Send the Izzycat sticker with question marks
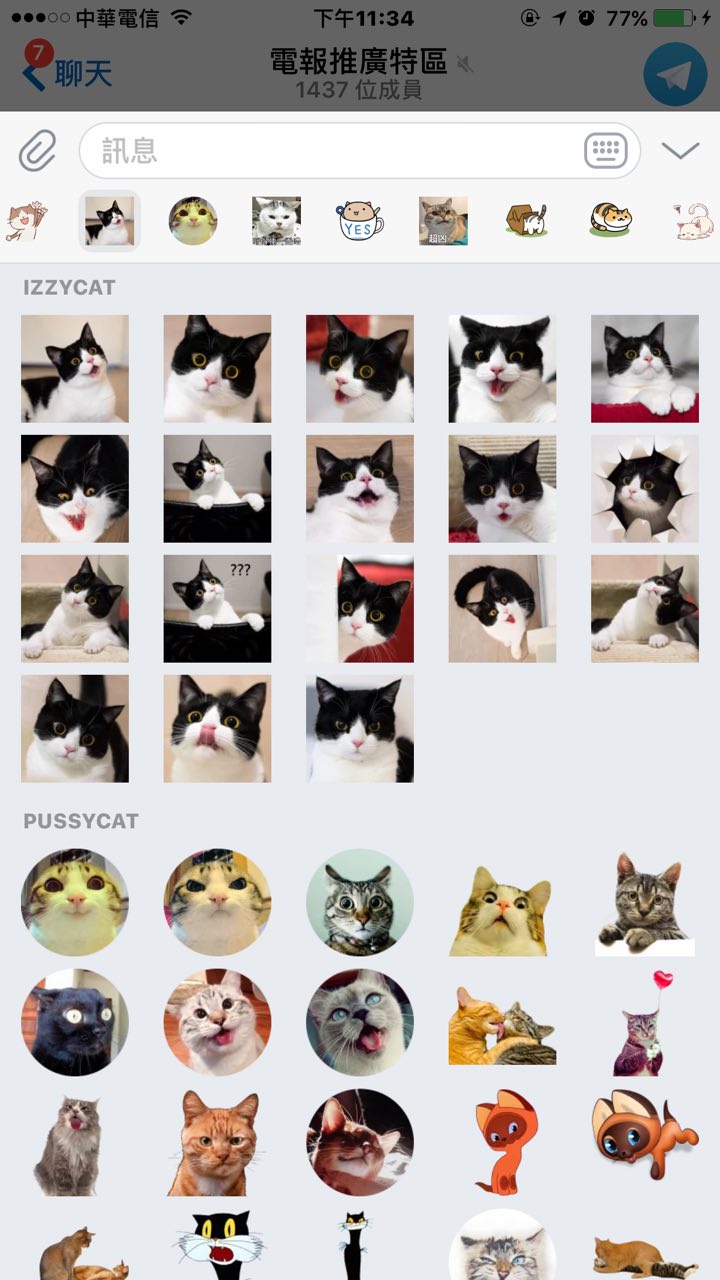Image resolution: width=720 pixels, height=1280 pixels. click(x=217, y=608)
